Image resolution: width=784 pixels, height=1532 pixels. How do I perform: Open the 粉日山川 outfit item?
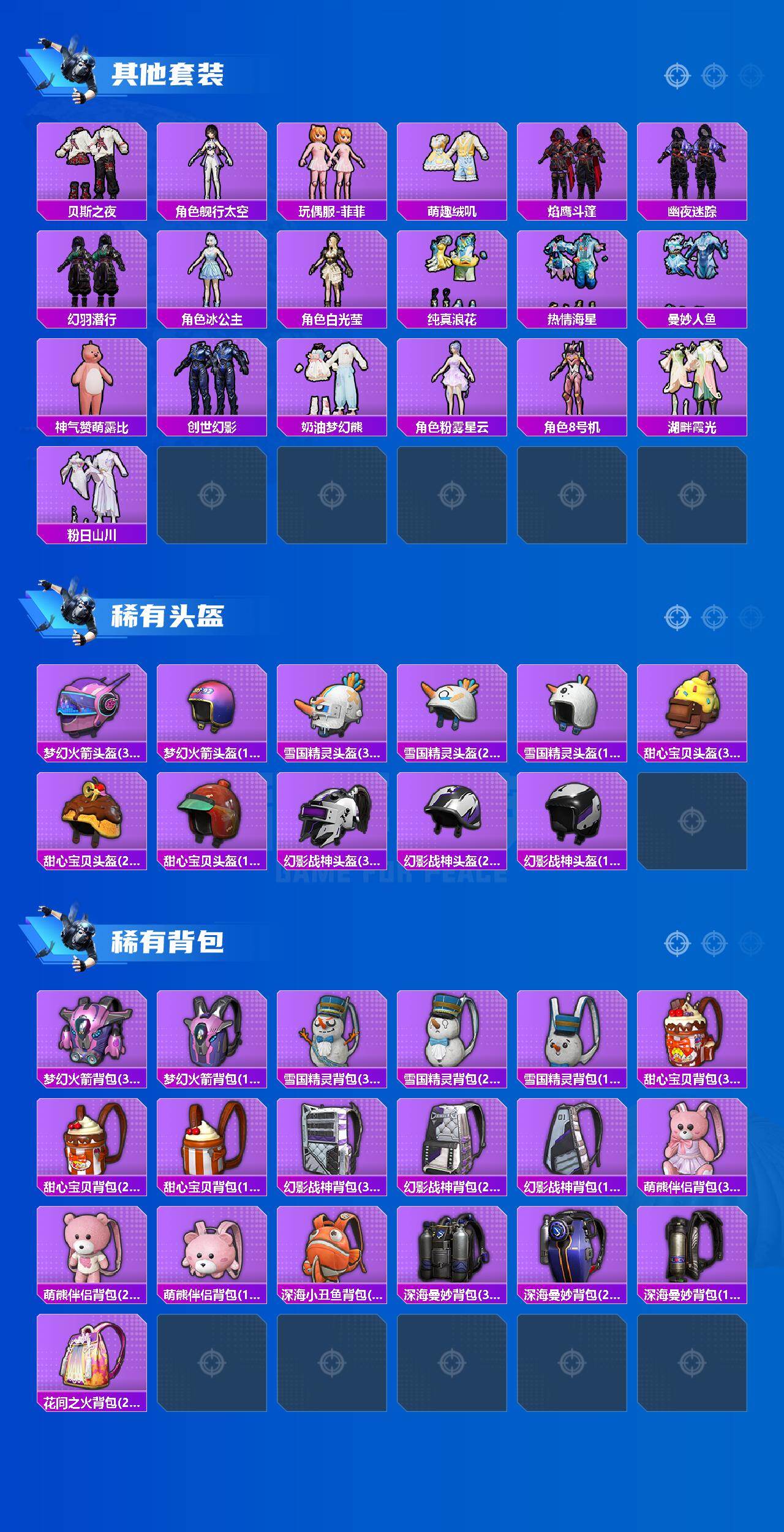(x=92, y=490)
